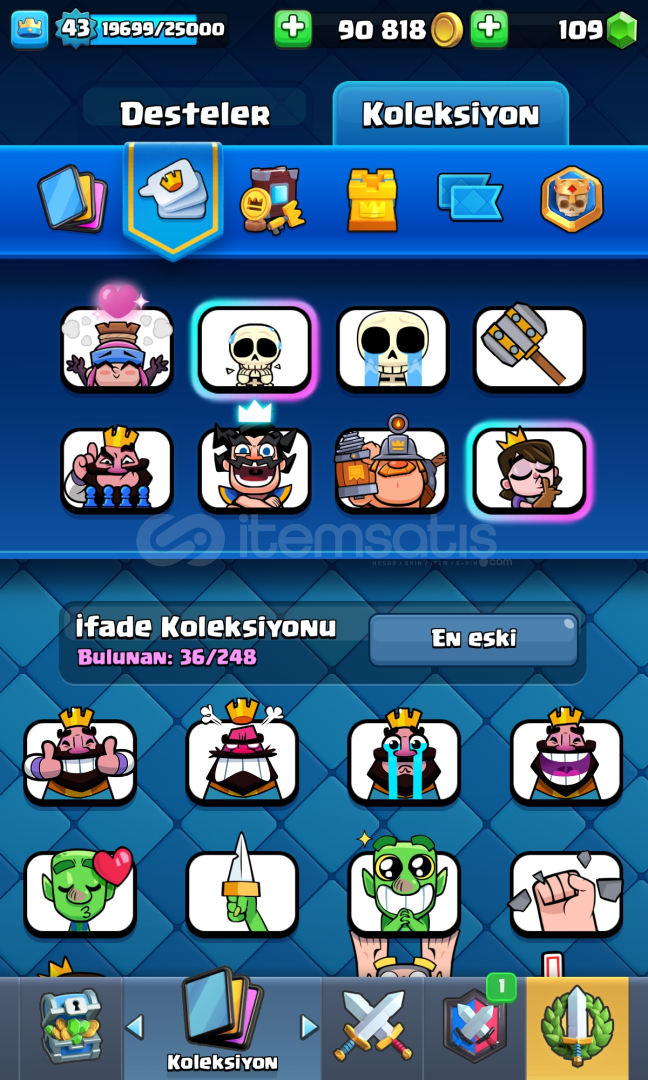
Task: Tap the king level crown icon
Action: click(x=30, y=30)
